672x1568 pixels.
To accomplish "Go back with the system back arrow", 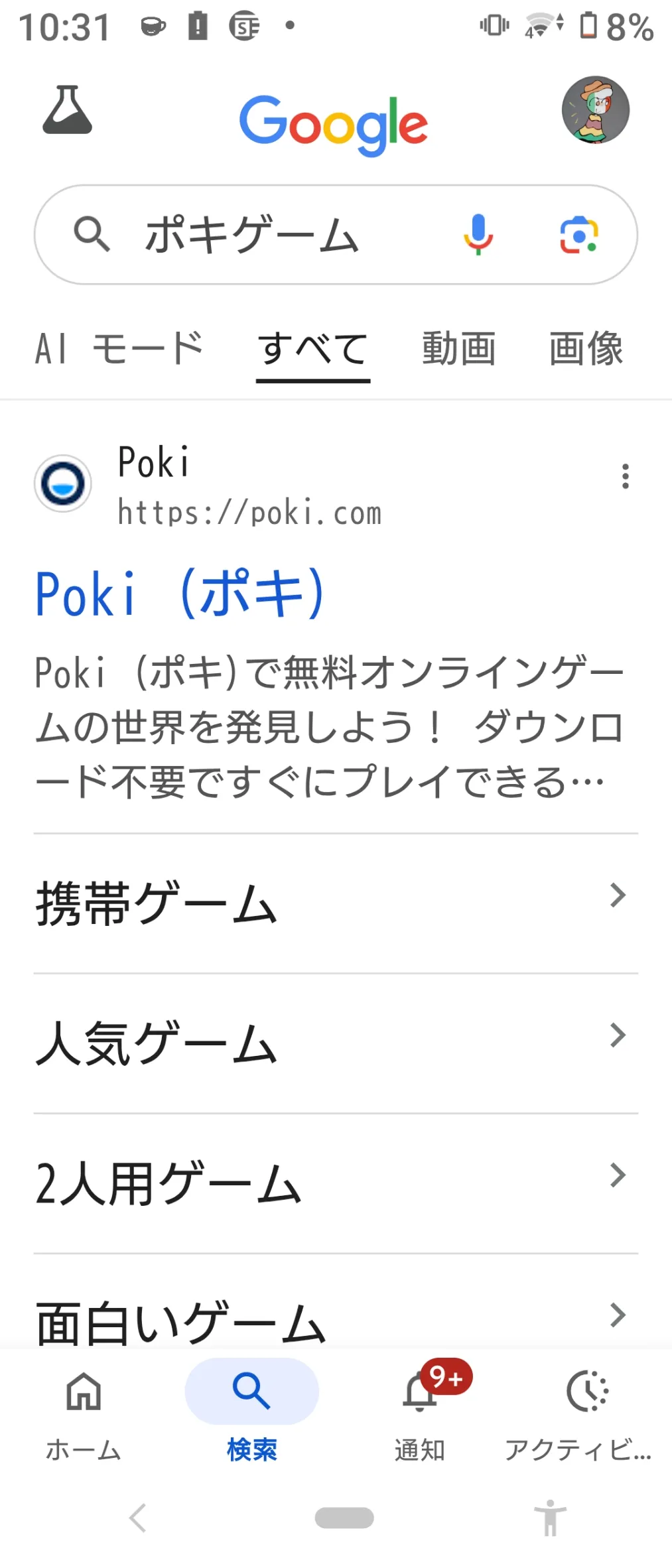I will coord(137,1518).
